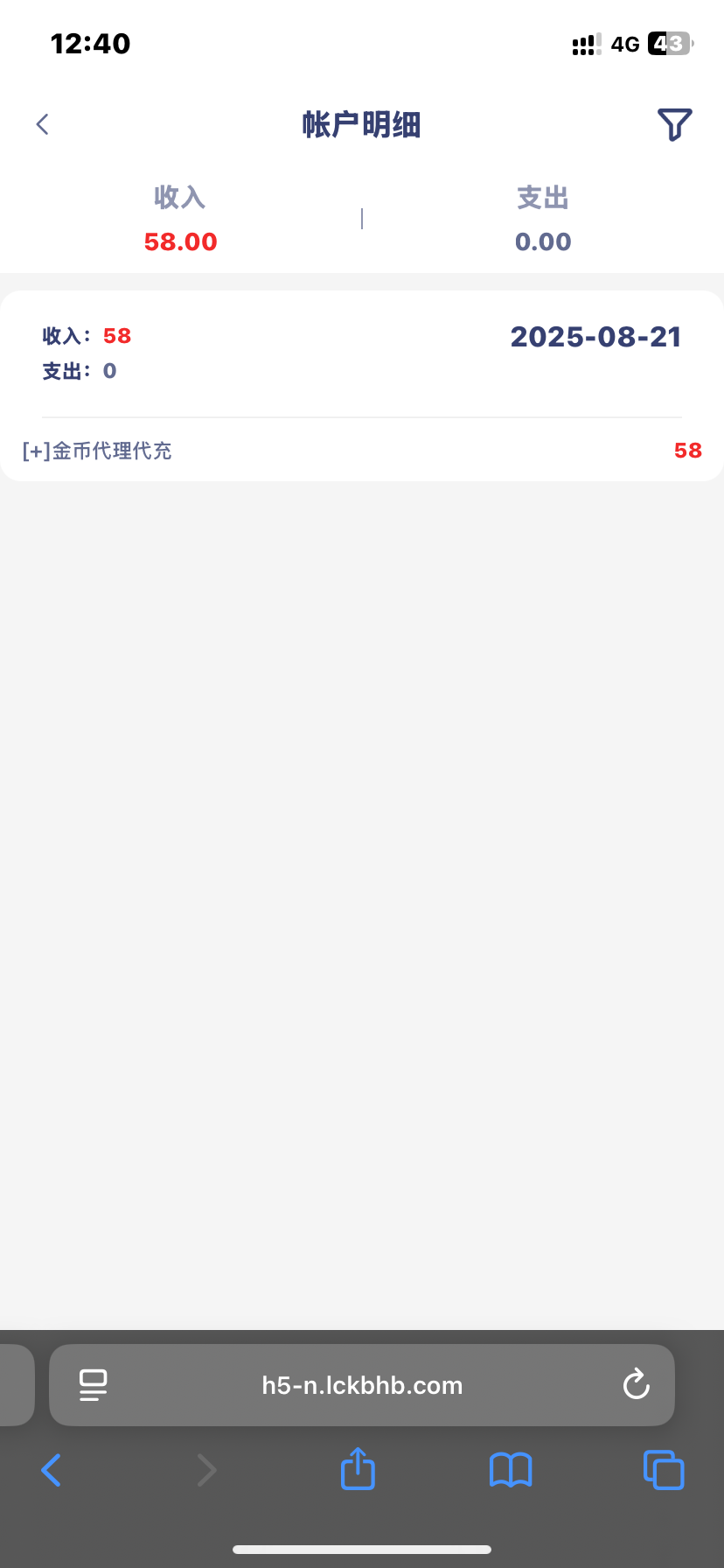The image size is (724, 1568).
Task: Open Safari Reader view icon in address bar
Action: (x=93, y=1385)
